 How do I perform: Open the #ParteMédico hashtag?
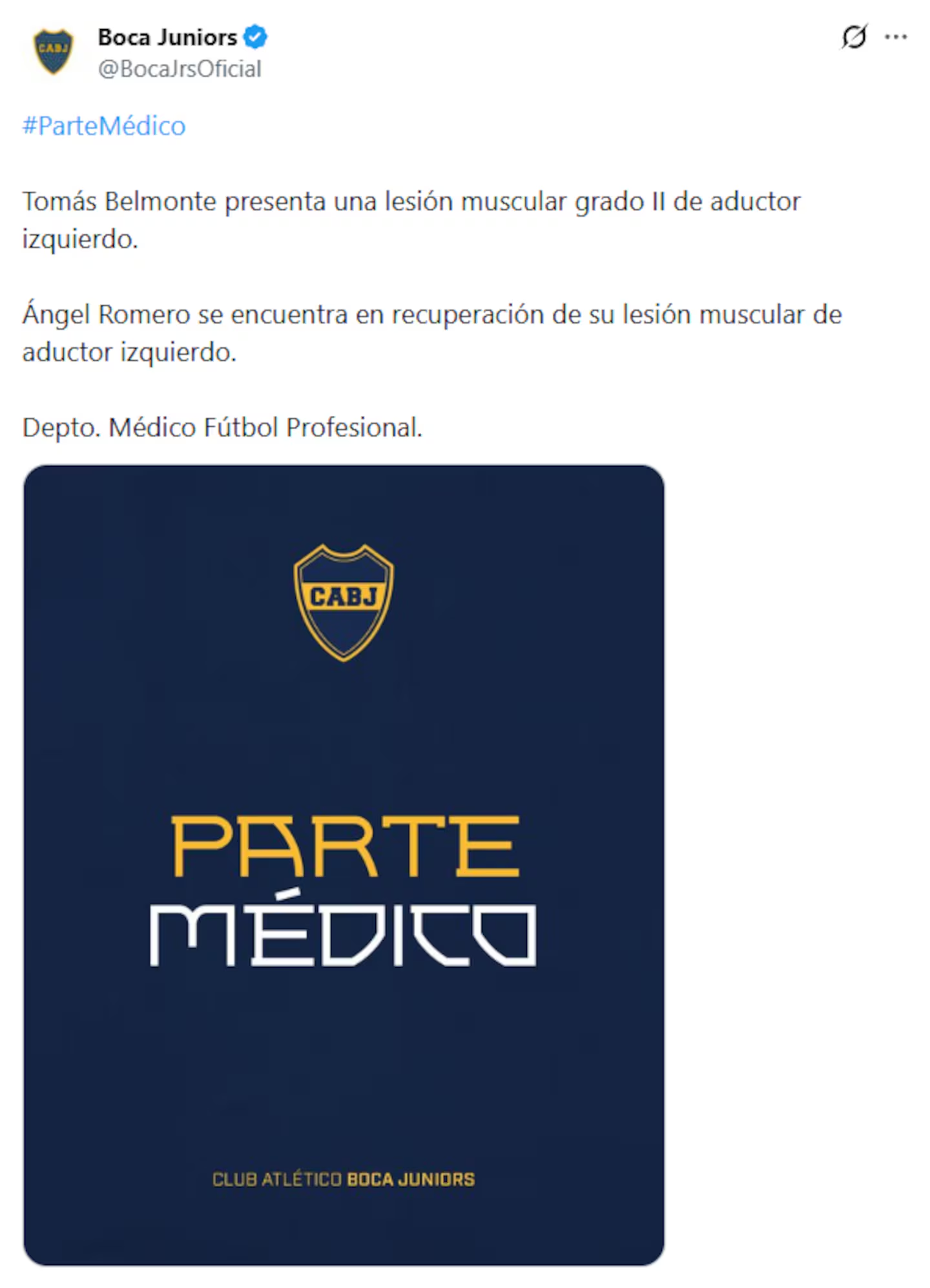104,126
